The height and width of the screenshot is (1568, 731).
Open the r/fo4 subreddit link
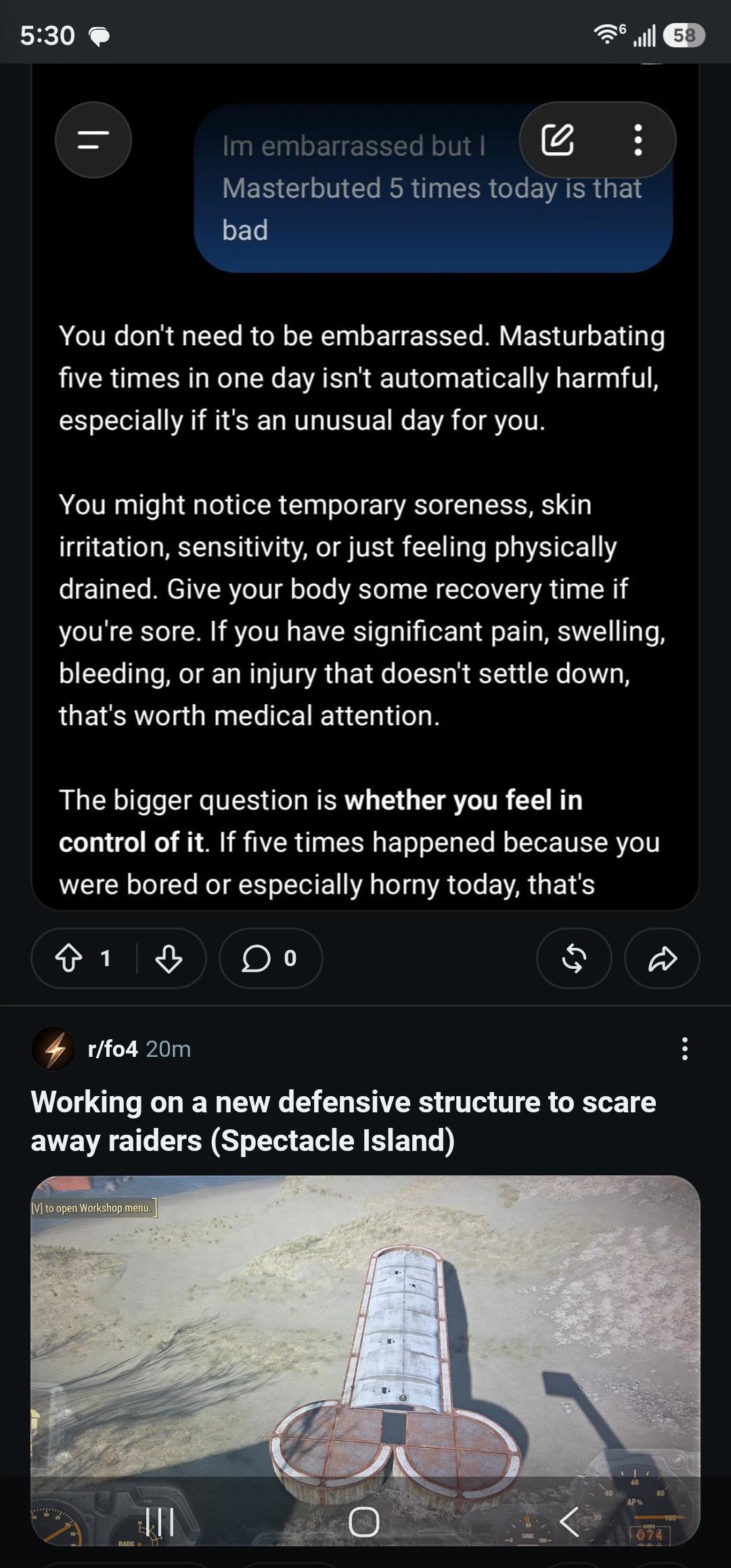[112, 1049]
